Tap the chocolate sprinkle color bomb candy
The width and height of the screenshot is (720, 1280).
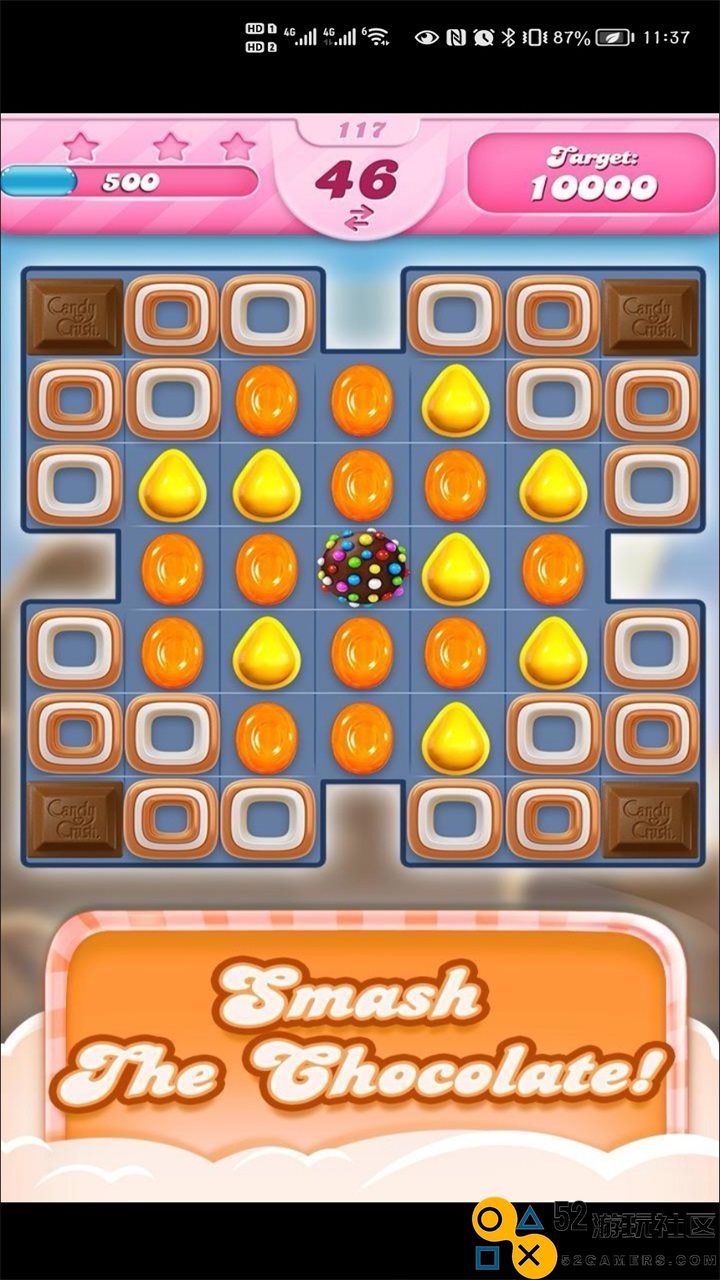click(363, 568)
